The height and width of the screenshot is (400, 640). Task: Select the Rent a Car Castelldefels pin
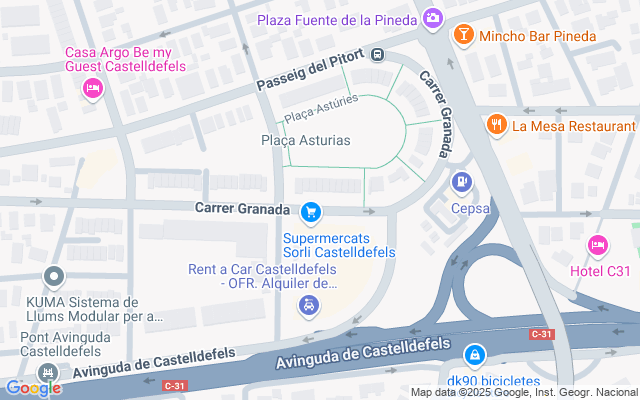coord(310,305)
